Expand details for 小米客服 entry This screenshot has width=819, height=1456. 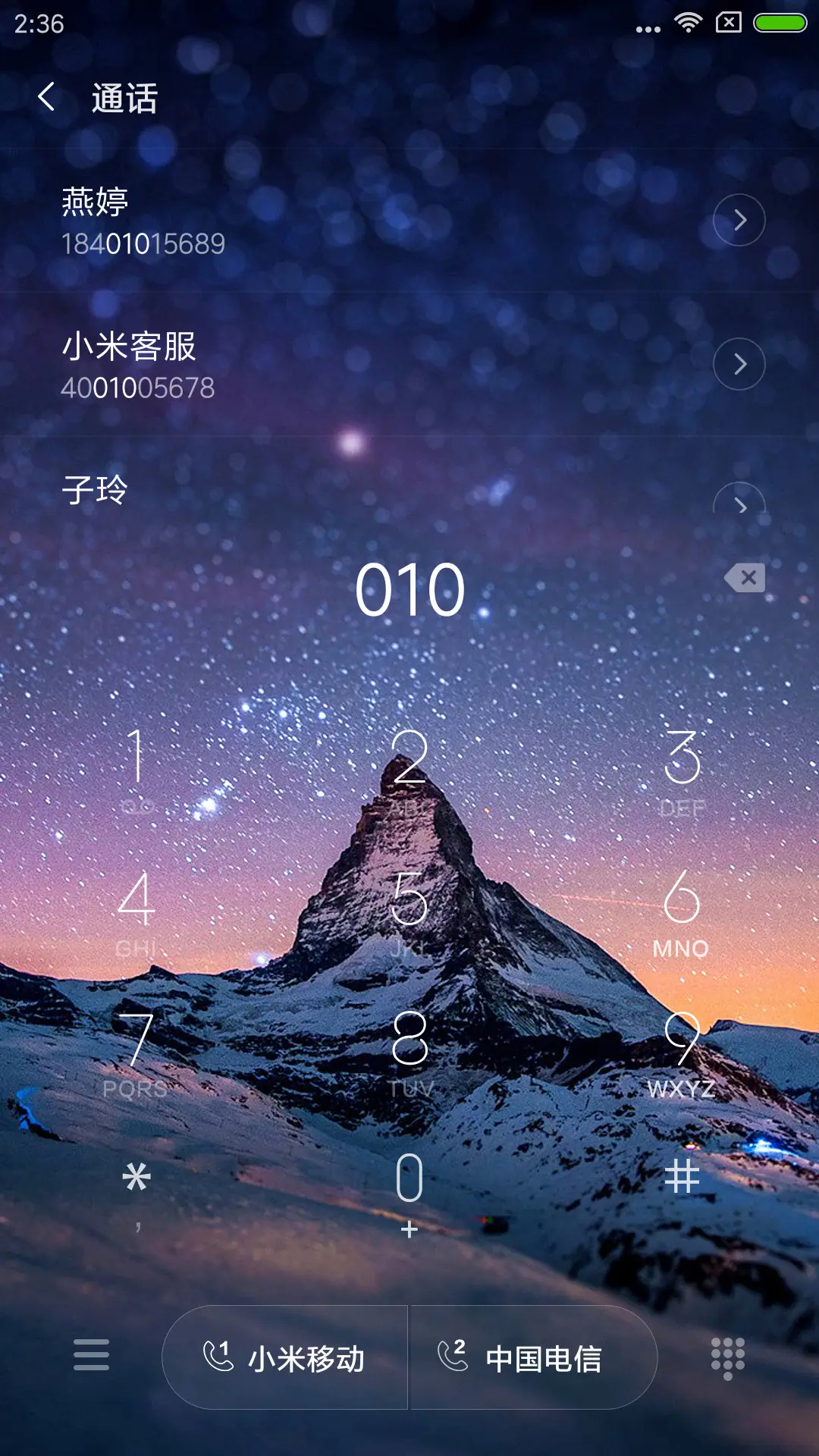[x=739, y=364]
